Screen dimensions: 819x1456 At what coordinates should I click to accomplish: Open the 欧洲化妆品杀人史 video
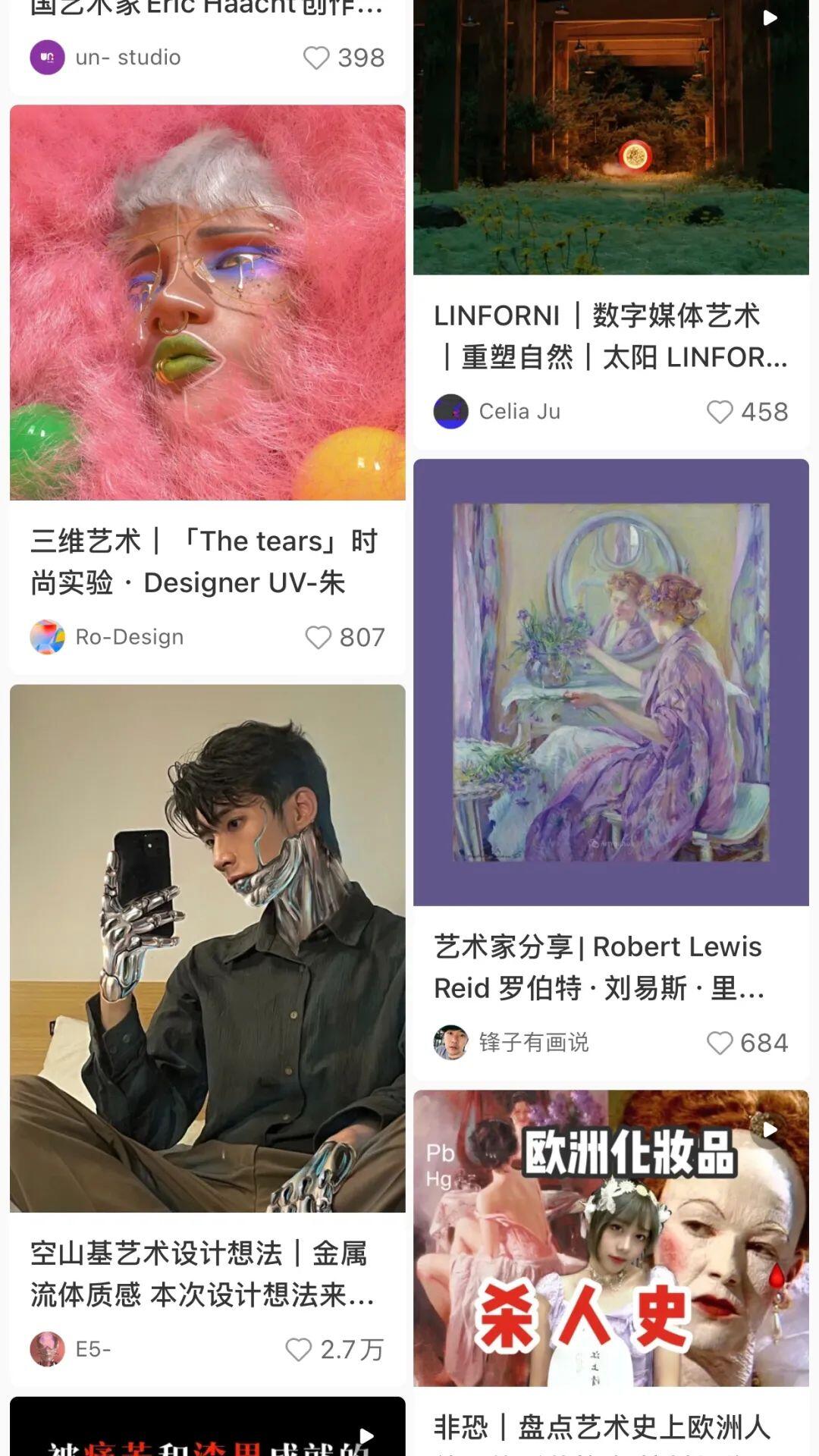pos(610,1238)
